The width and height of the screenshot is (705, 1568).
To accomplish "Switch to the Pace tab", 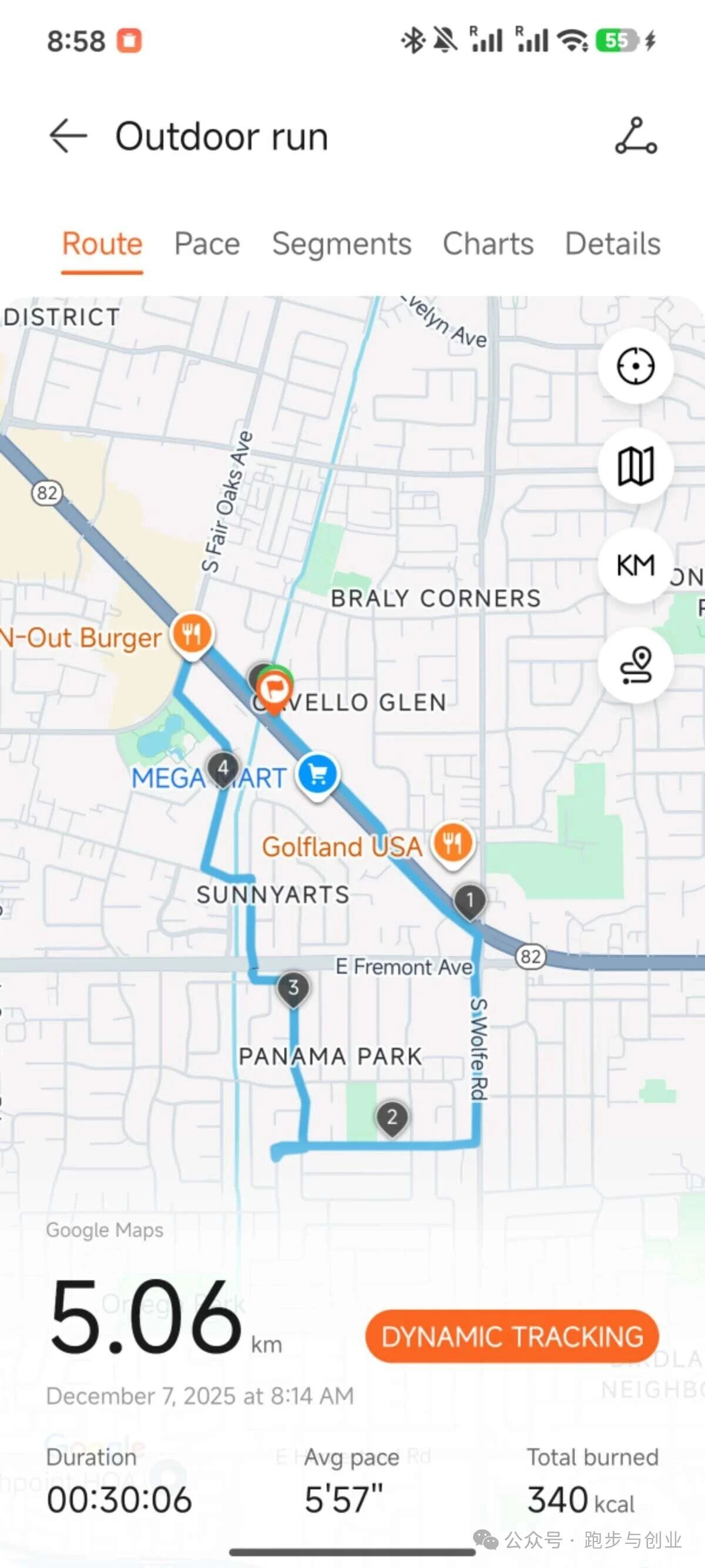I will pos(207,244).
